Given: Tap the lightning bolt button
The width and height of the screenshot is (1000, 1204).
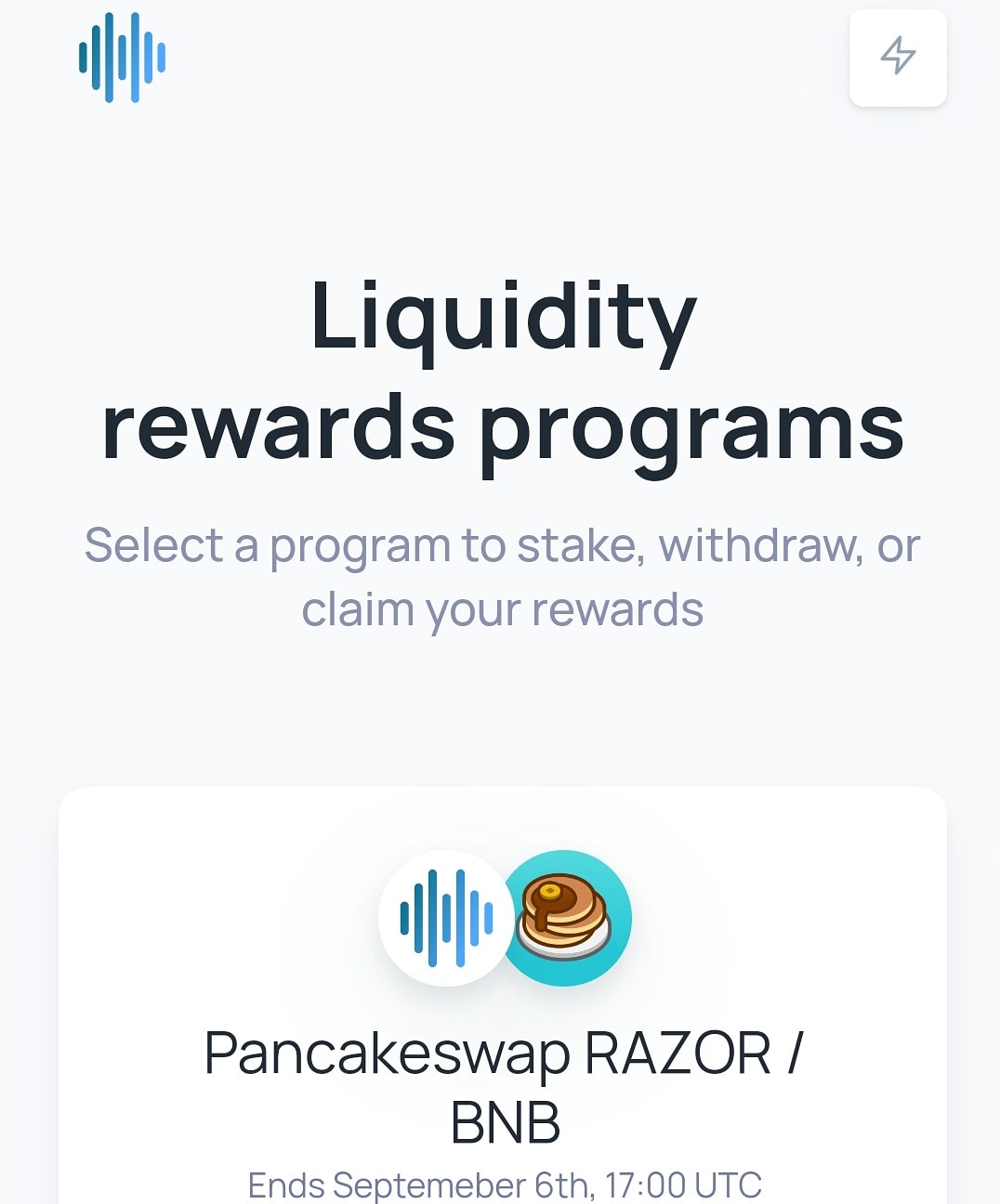Looking at the screenshot, I should (x=898, y=58).
